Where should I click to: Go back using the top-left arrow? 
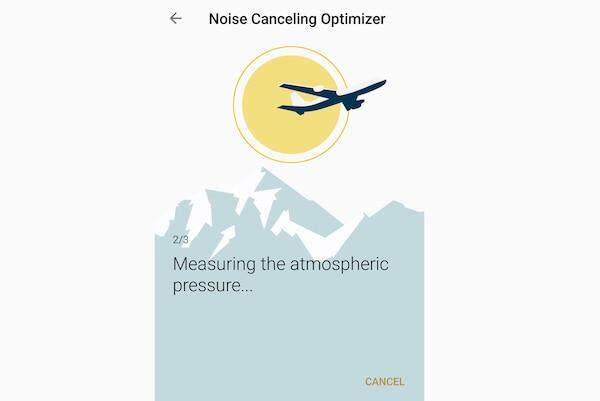pos(176,18)
